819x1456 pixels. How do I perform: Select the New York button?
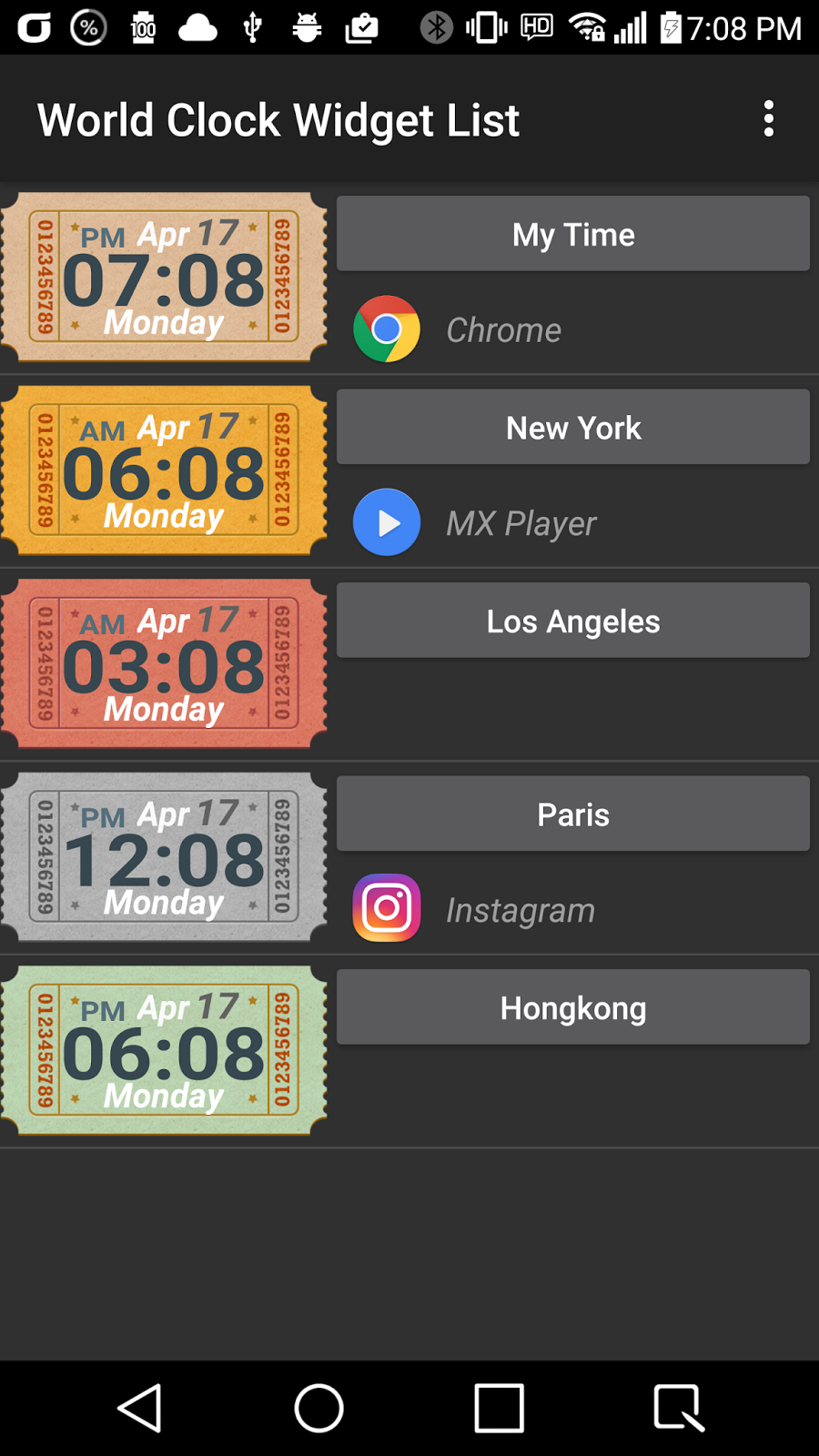(573, 428)
